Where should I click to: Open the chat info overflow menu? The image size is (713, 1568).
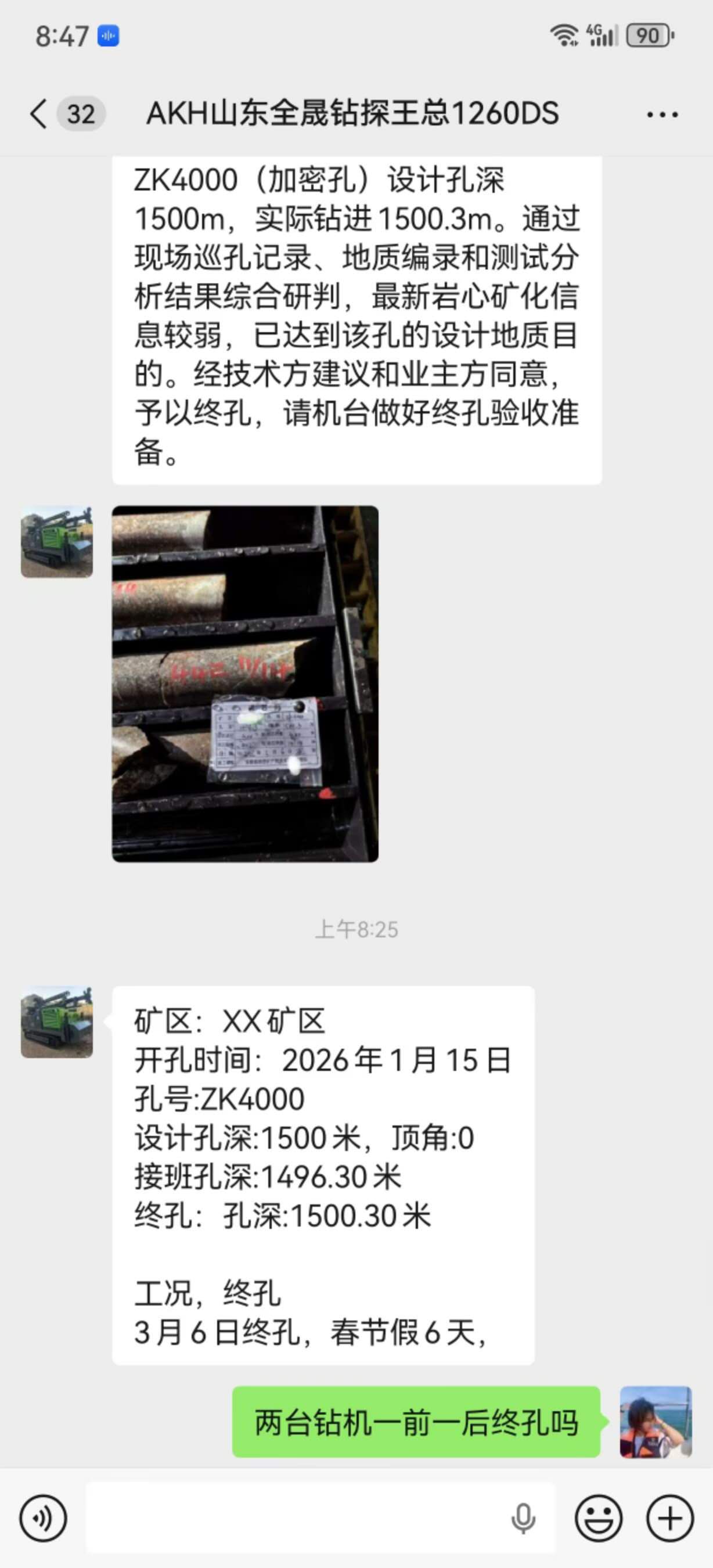pyautogui.click(x=662, y=114)
